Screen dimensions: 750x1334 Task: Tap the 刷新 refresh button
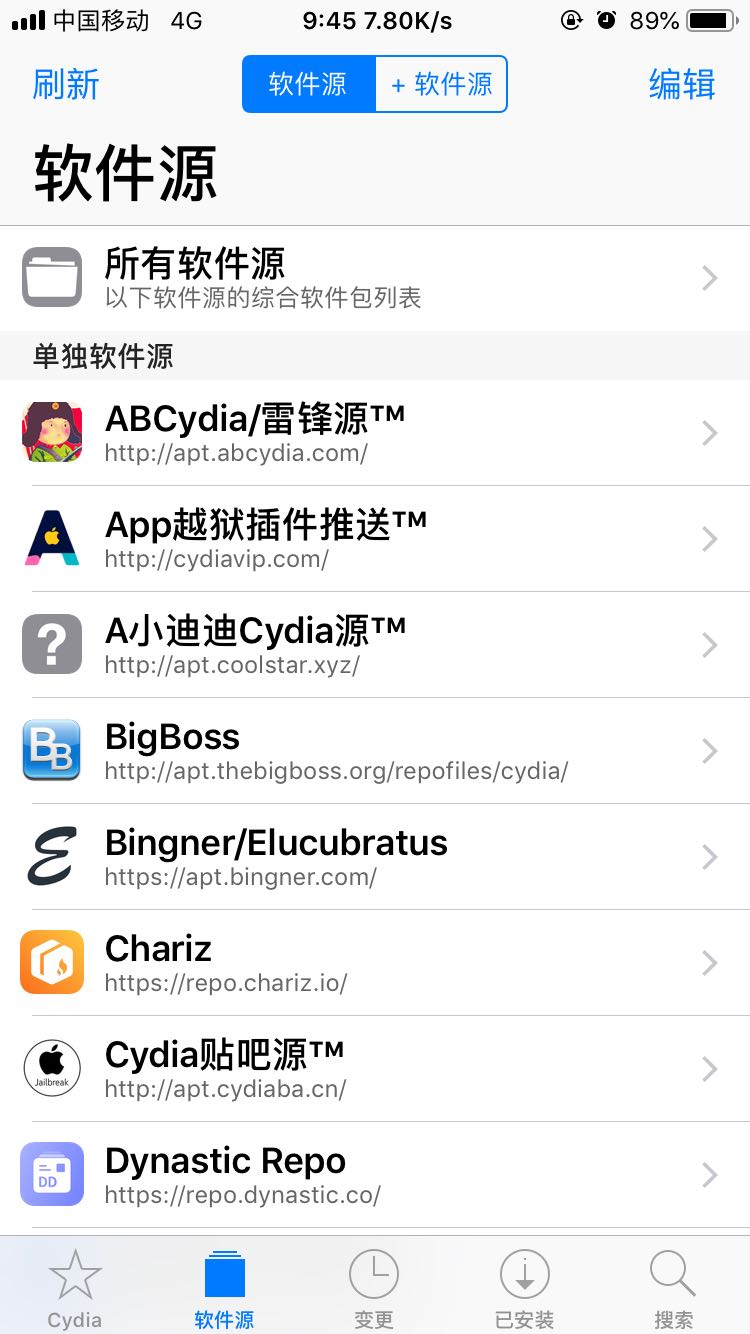[66, 85]
